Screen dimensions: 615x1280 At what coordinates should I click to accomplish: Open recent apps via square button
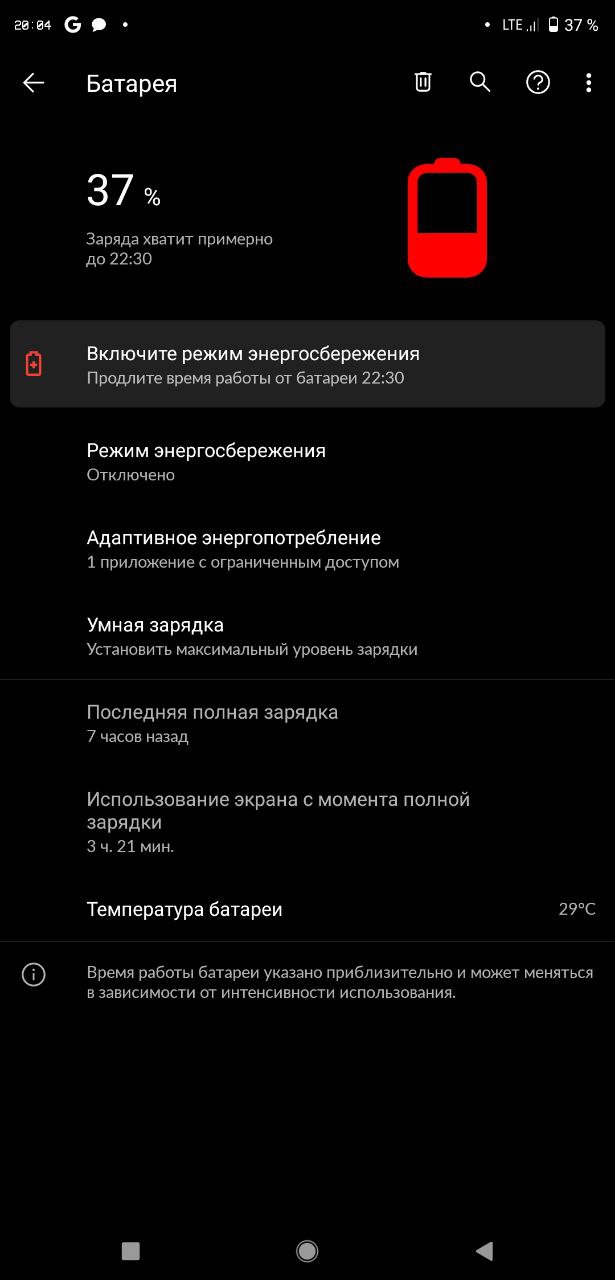(130, 1250)
